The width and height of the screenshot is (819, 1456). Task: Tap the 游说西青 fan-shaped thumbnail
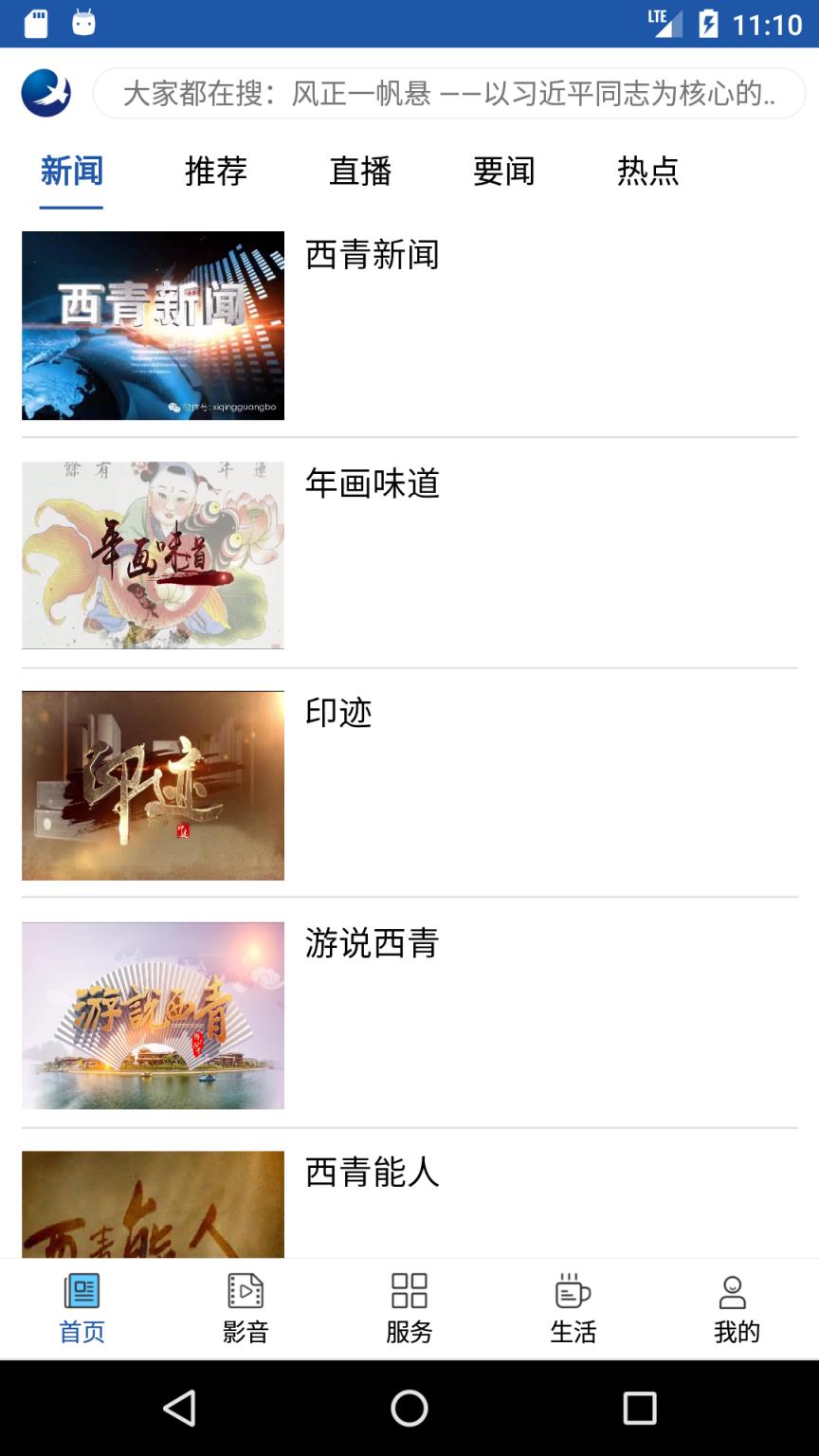[x=152, y=1014]
